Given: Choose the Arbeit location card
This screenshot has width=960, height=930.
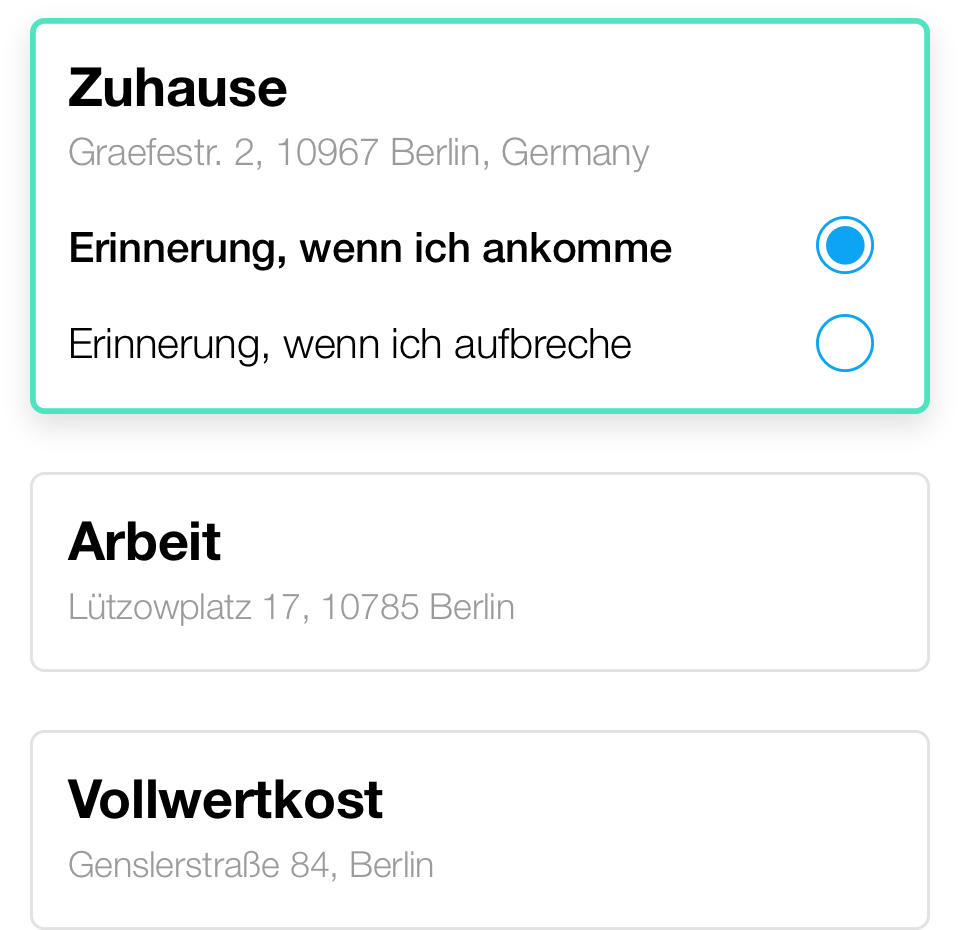Looking at the screenshot, I should [x=480, y=571].
